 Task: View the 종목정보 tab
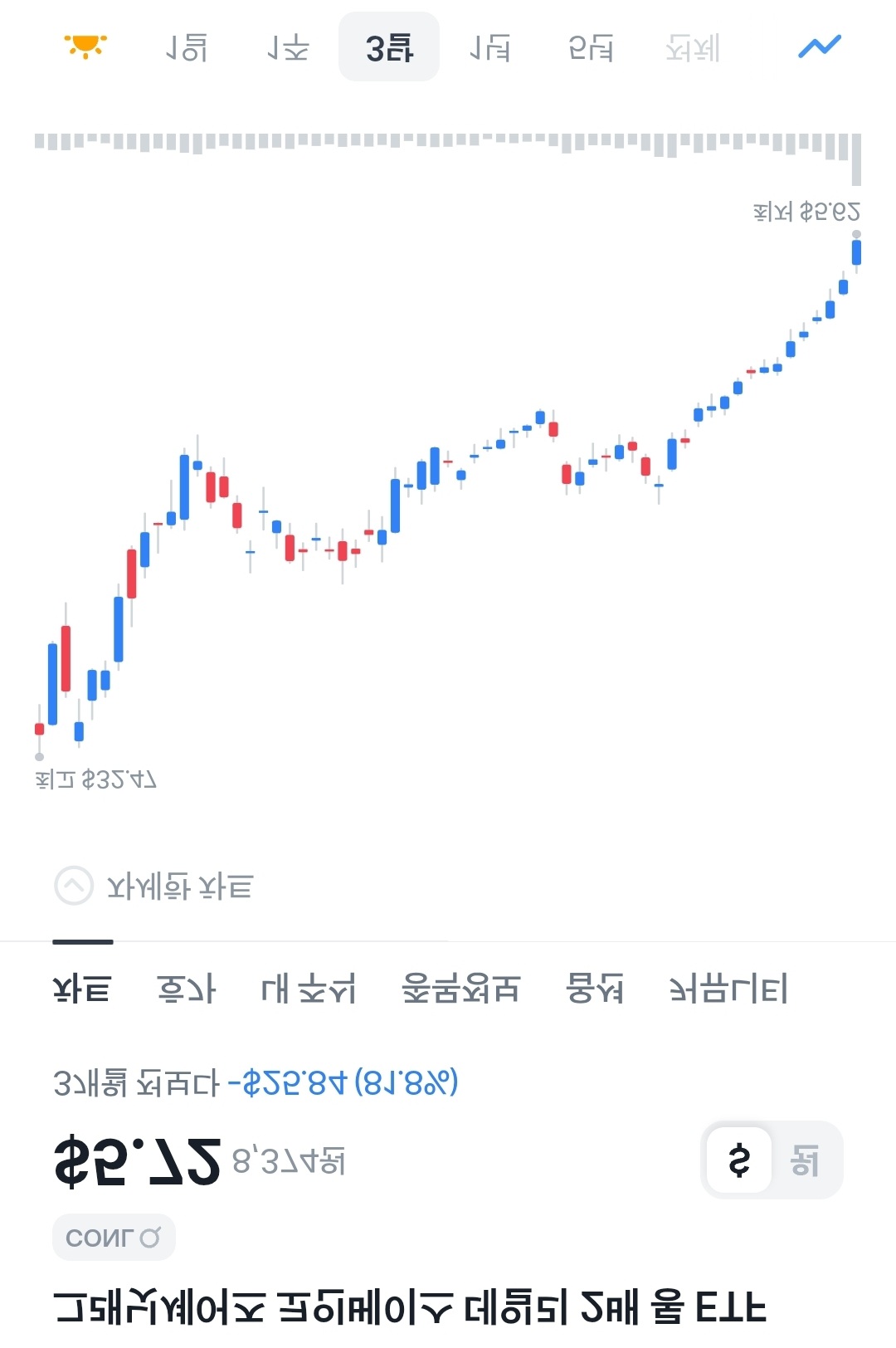coord(460,989)
